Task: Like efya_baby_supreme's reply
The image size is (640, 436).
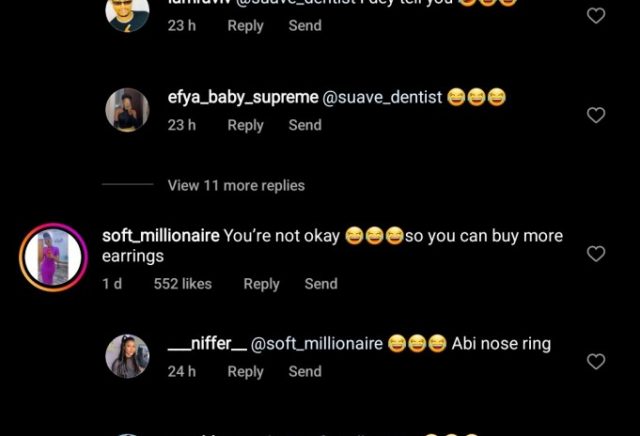Action: pyautogui.click(x=596, y=115)
